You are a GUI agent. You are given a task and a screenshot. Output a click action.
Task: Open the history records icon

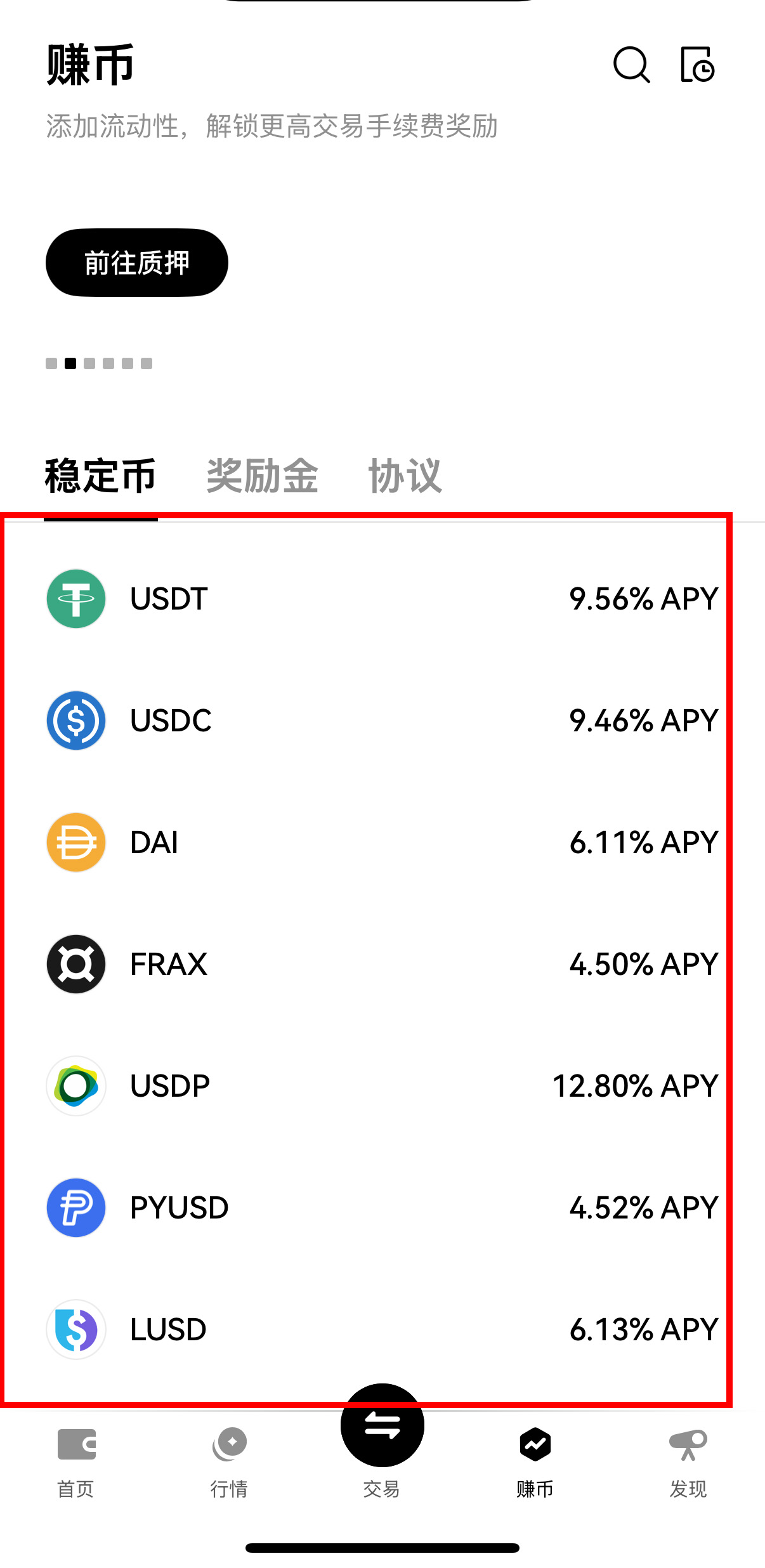(x=697, y=65)
